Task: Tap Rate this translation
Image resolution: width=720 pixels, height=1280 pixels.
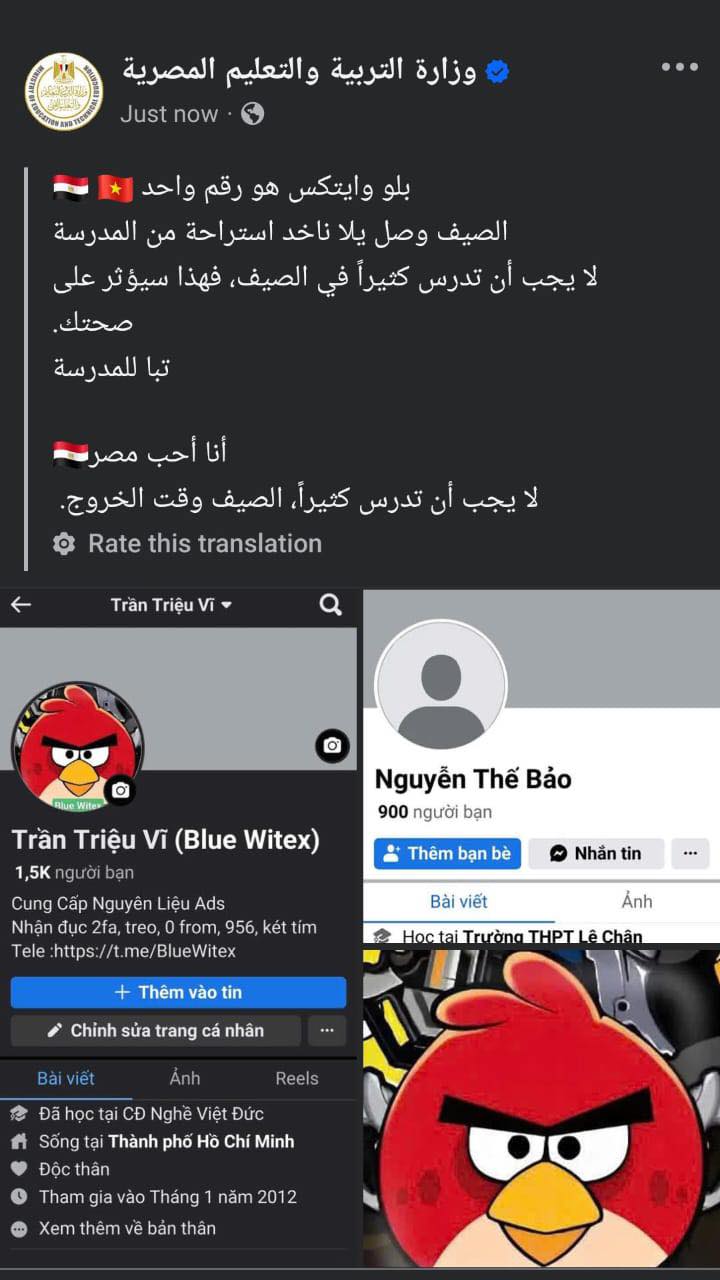Action: coord(204,543)
